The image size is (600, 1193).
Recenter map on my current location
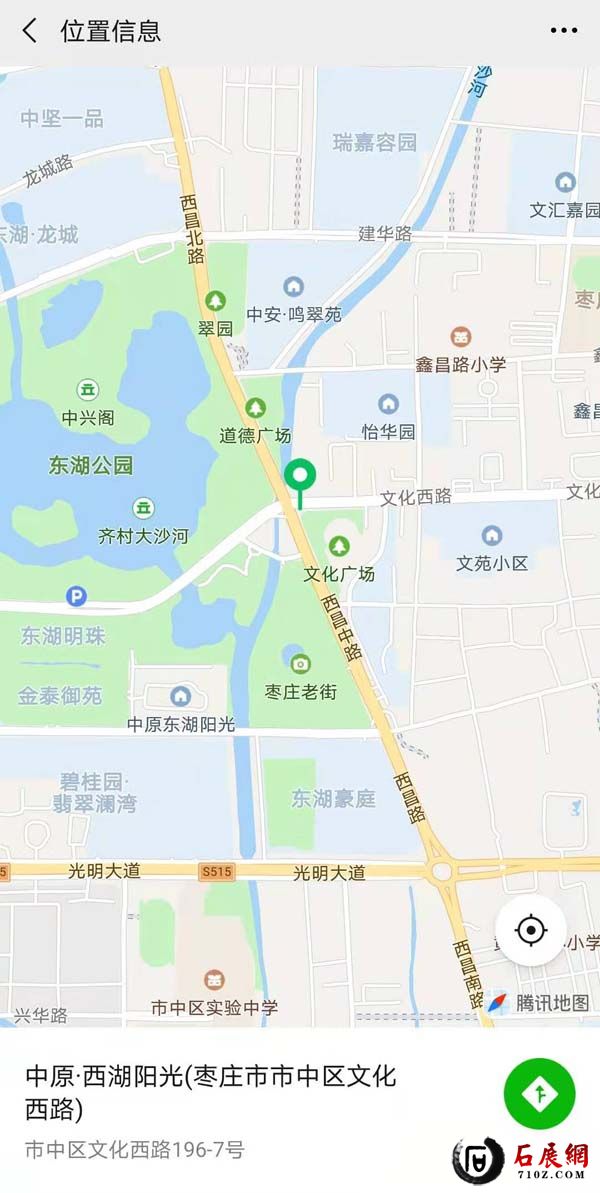[531, 930]
